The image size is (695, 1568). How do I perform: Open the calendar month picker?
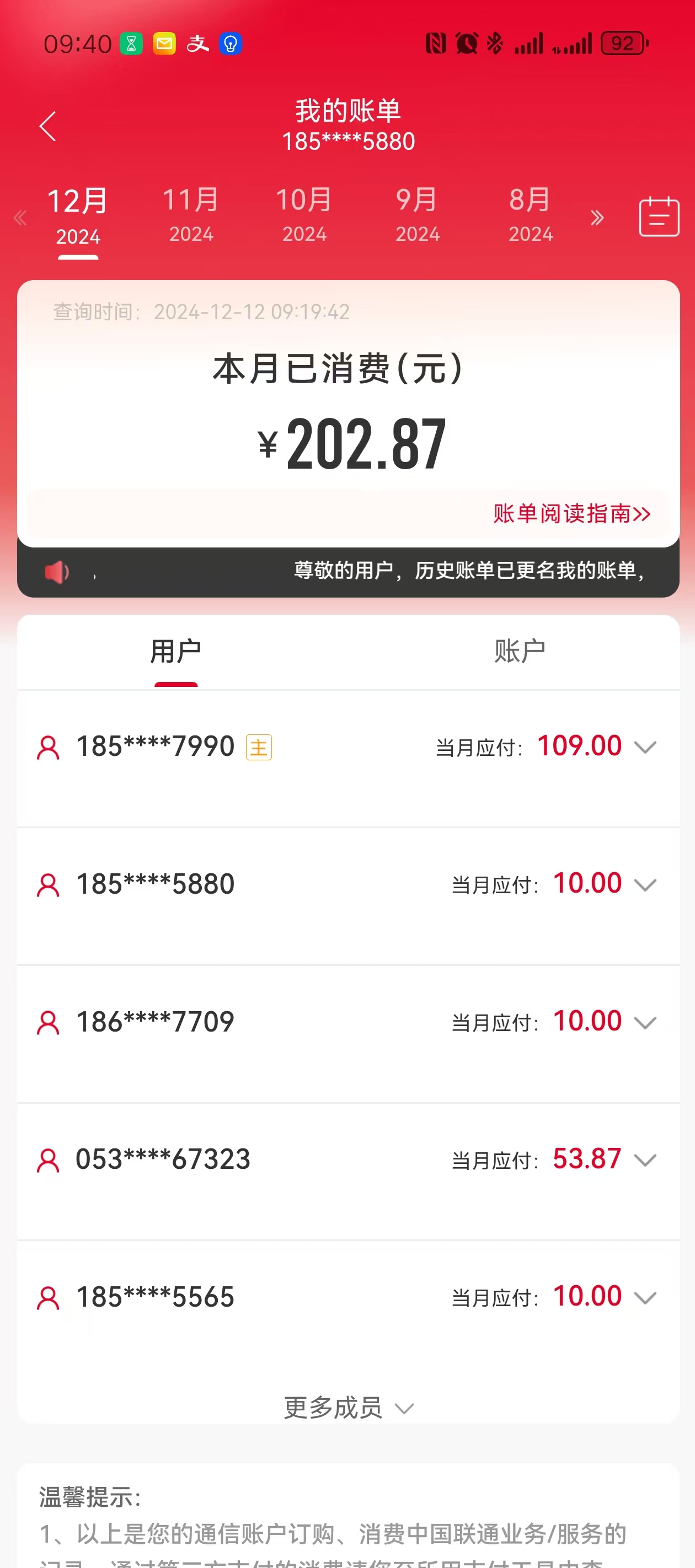[x=659, y=217]
